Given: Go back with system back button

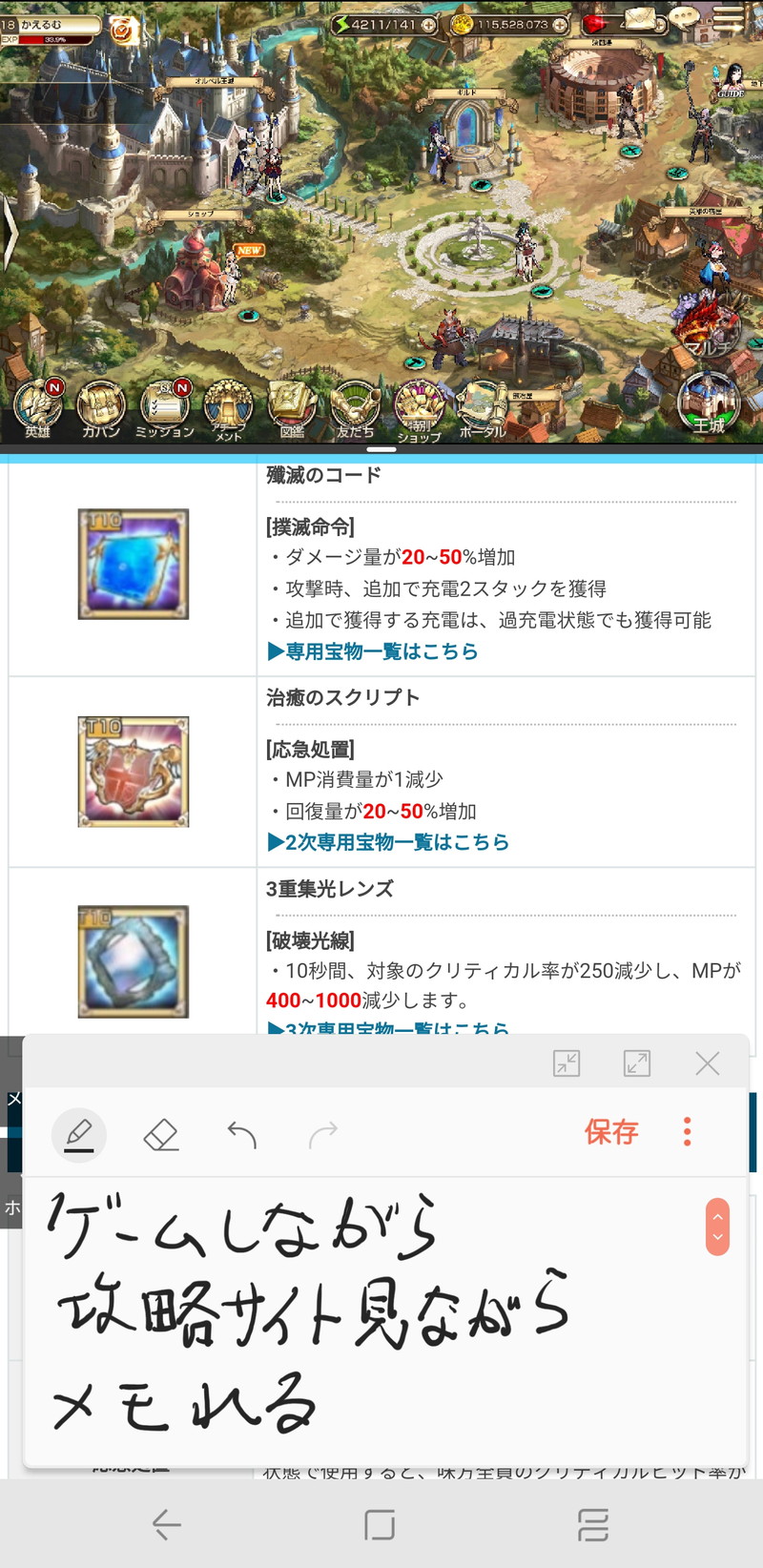Looking at the screenshot, I should pyautogui.click(x=167, y=1525).
